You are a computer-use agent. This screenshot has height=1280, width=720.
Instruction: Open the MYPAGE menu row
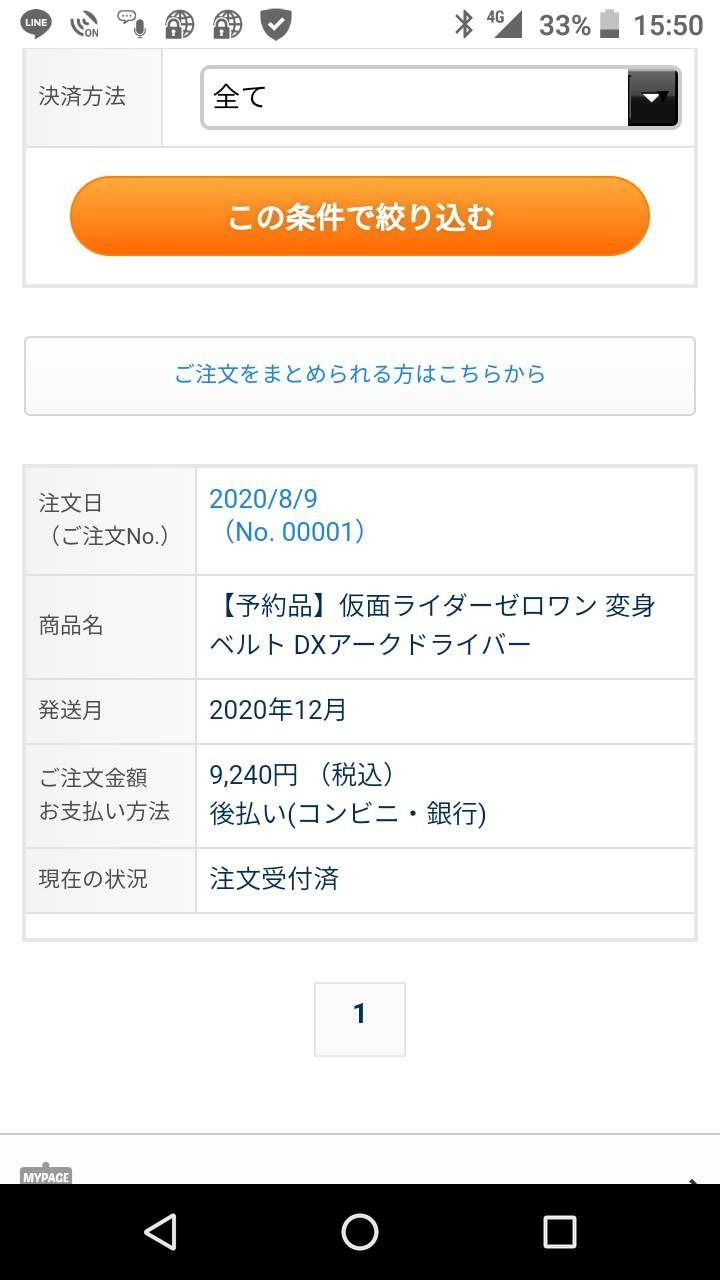coord(360,1170)
